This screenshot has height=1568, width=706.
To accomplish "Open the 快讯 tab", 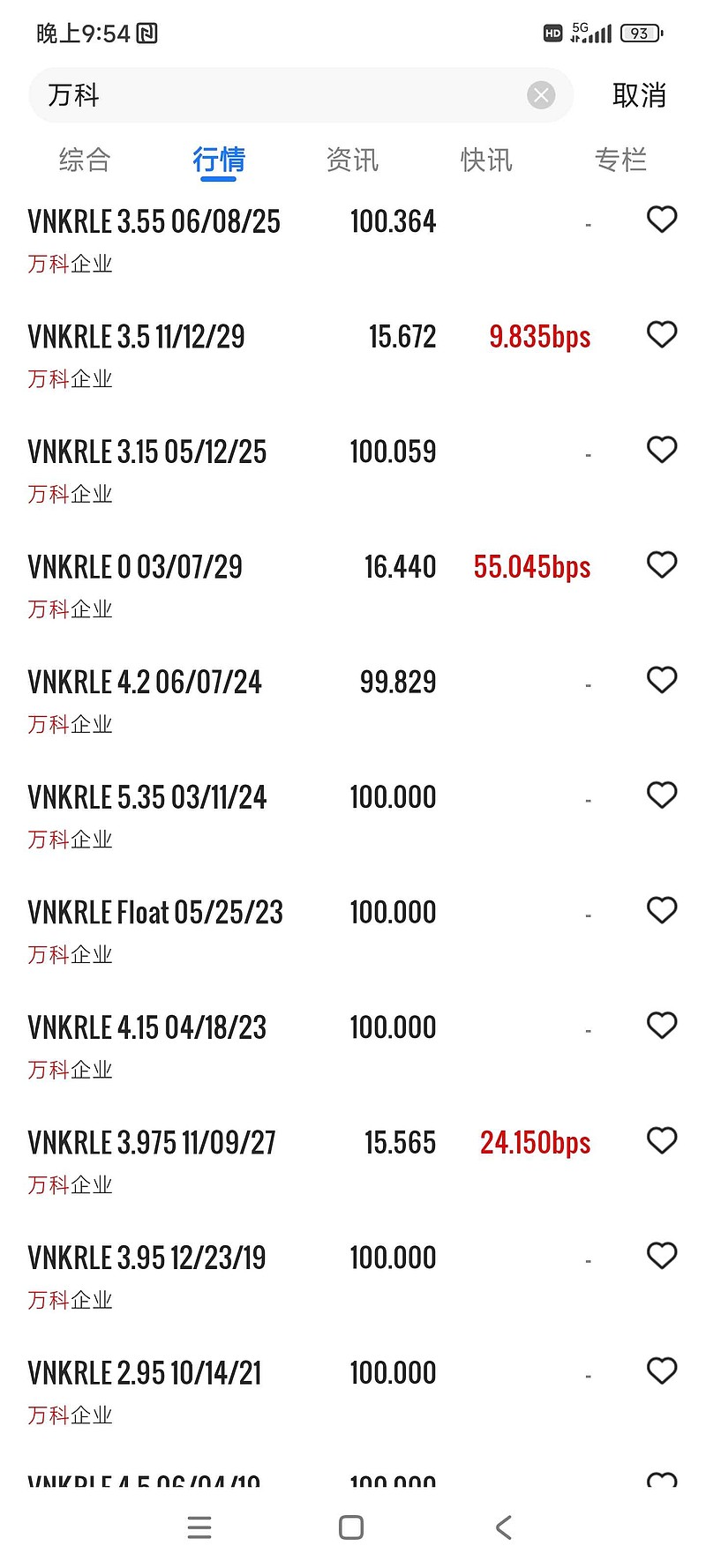I will [486, 160].
